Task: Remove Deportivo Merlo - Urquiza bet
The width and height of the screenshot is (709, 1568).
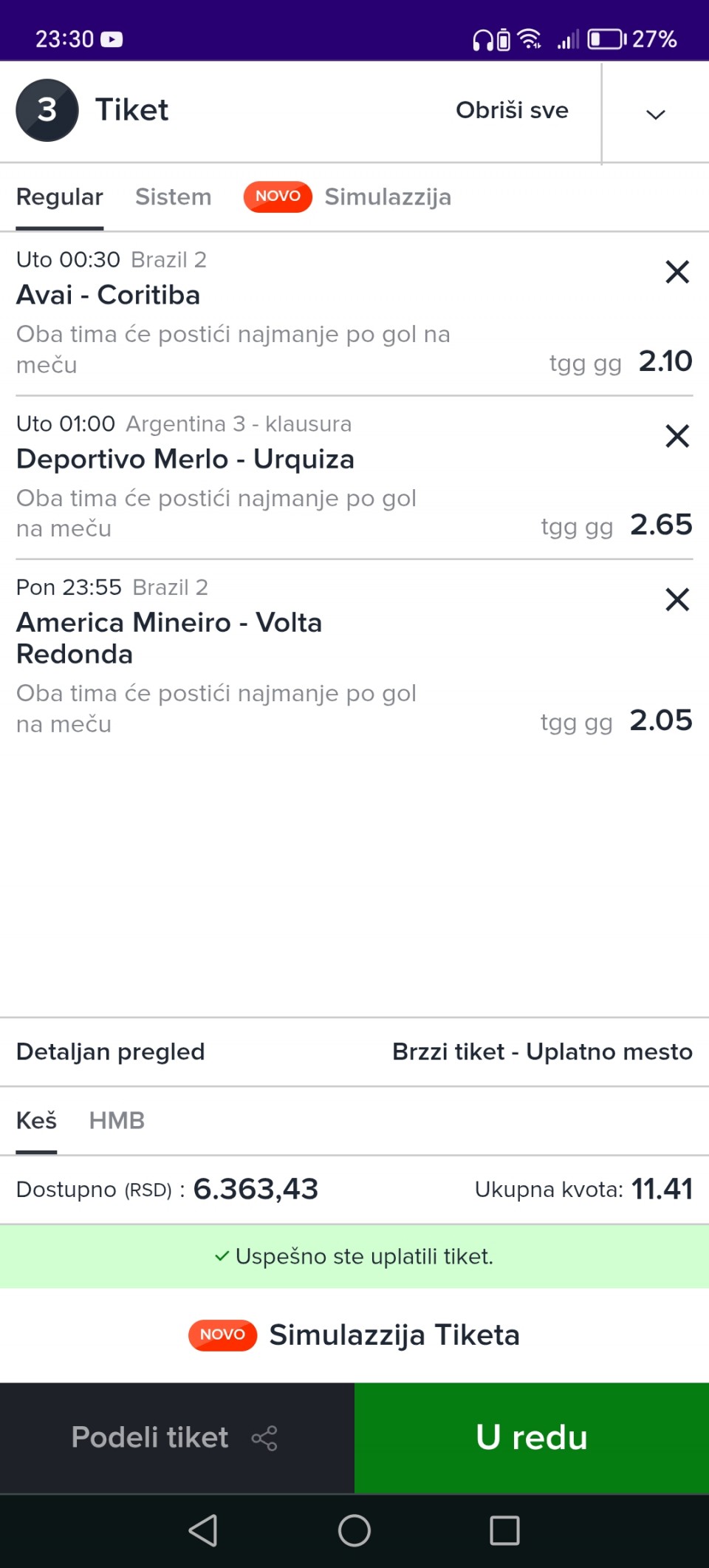Action: [677, 436]
